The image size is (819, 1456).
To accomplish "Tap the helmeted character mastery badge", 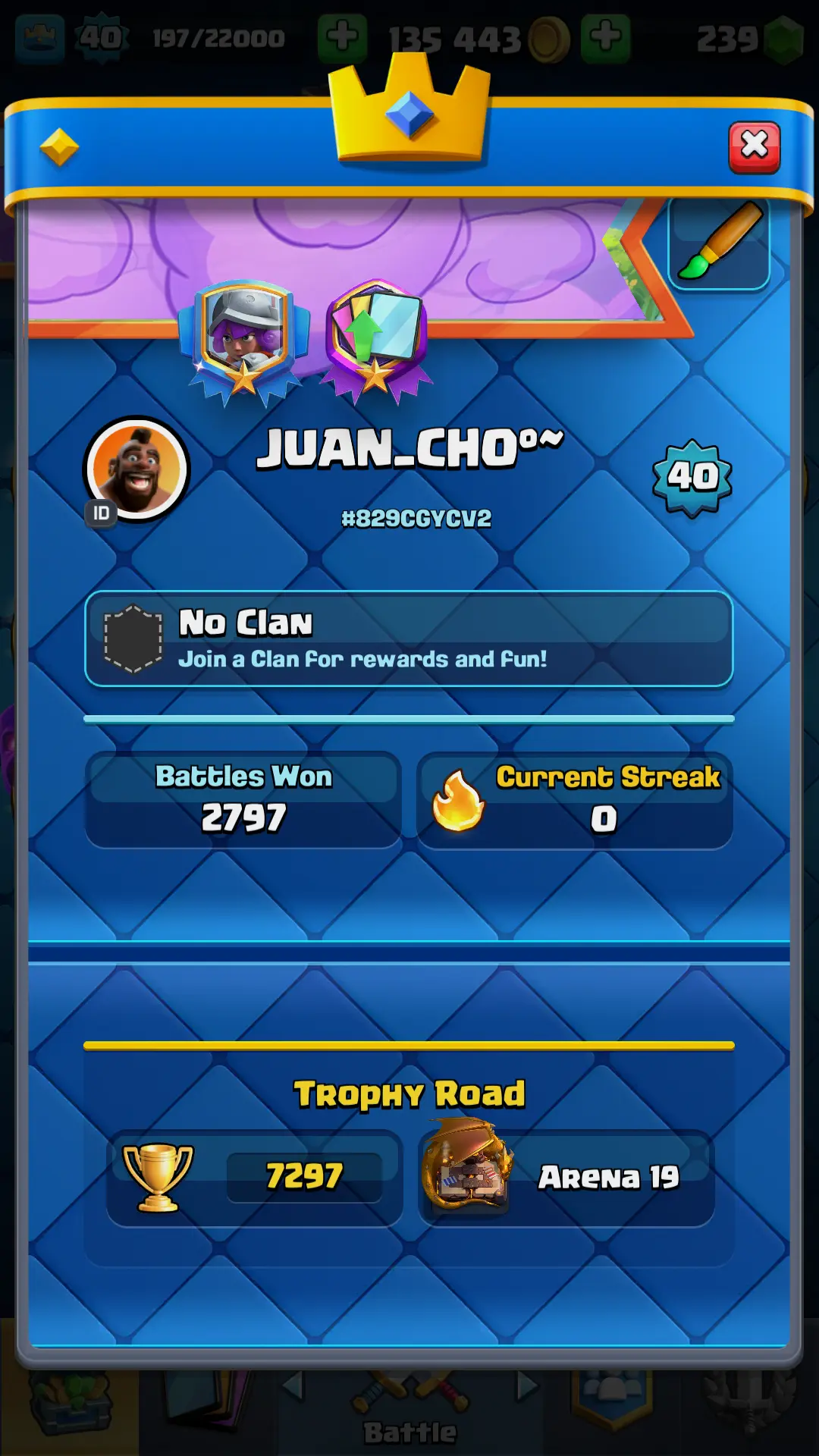I will click(244, 340).
